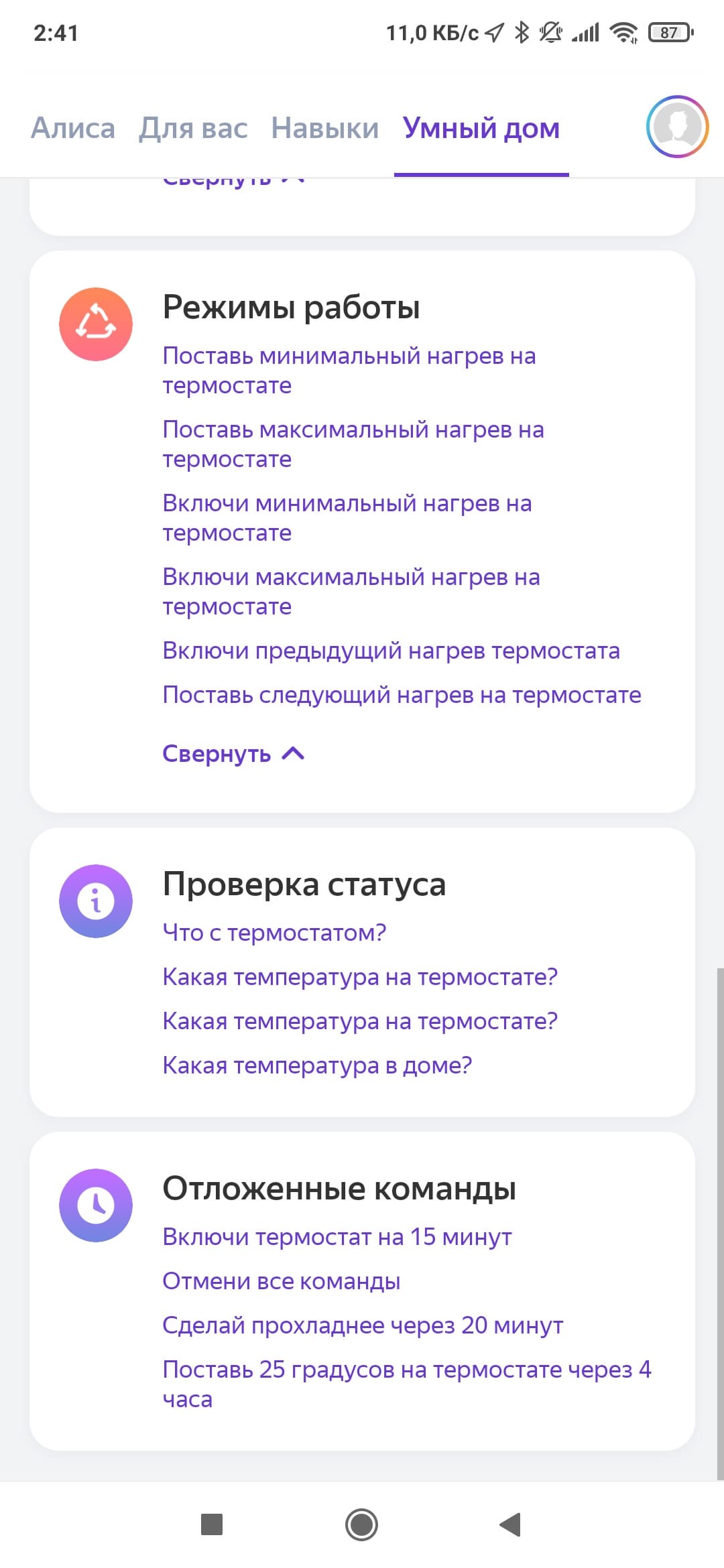
Task: Choose Включи максимальный нагрев на термостате
Action: pyautogui.click(x=351, y=592)
